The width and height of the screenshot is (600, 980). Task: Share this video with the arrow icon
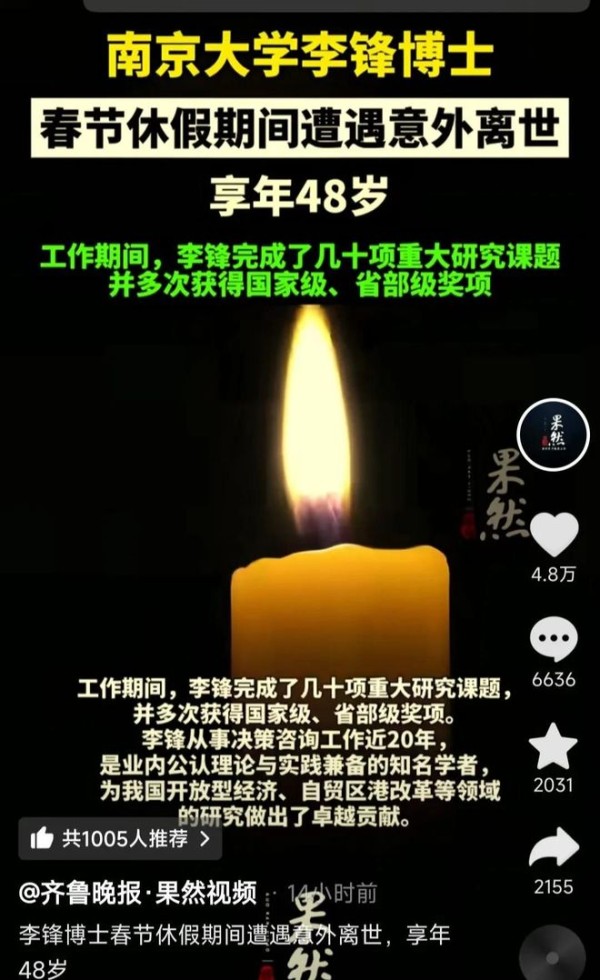554,848
